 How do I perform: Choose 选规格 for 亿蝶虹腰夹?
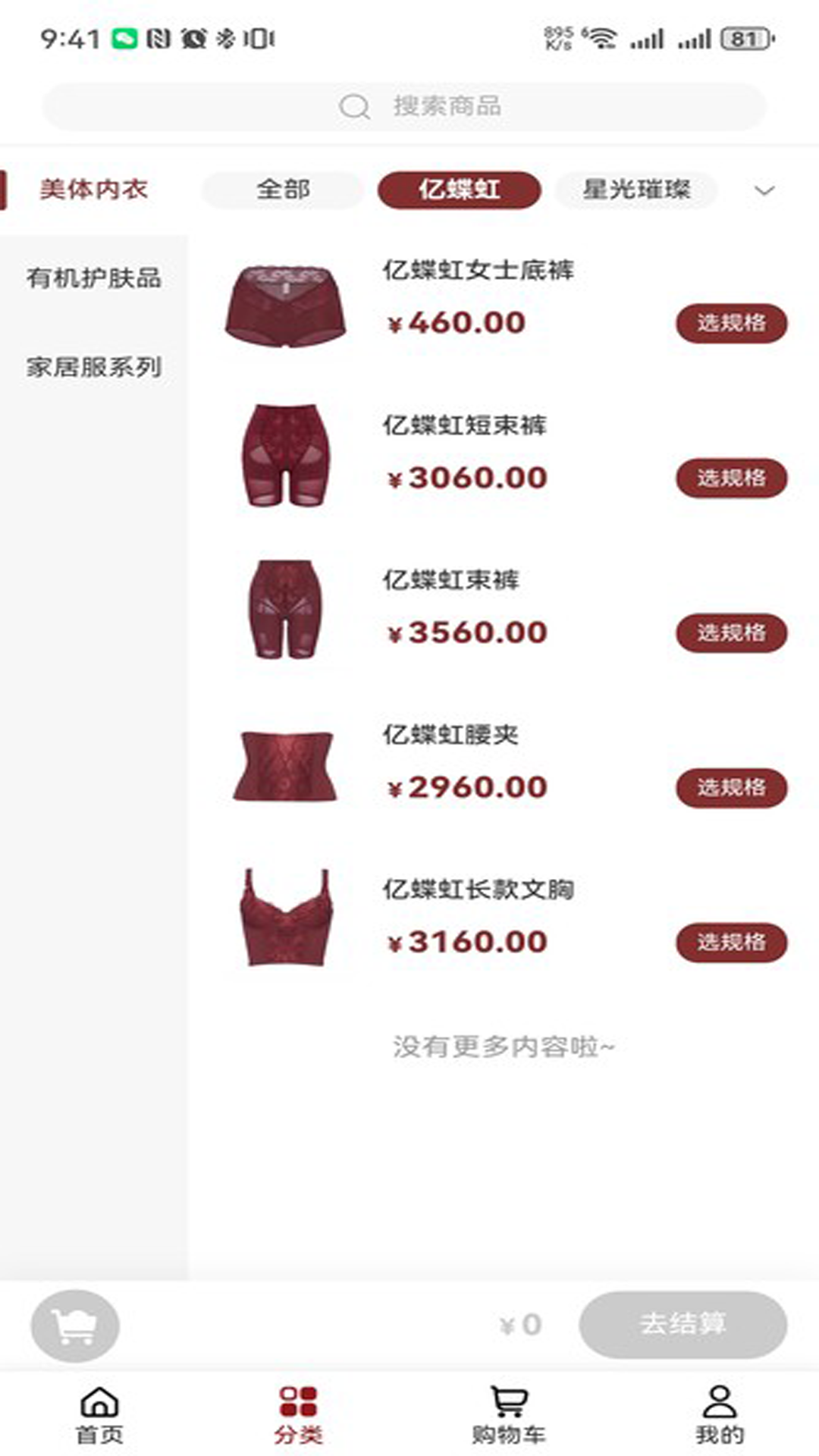tap(731, 788)
